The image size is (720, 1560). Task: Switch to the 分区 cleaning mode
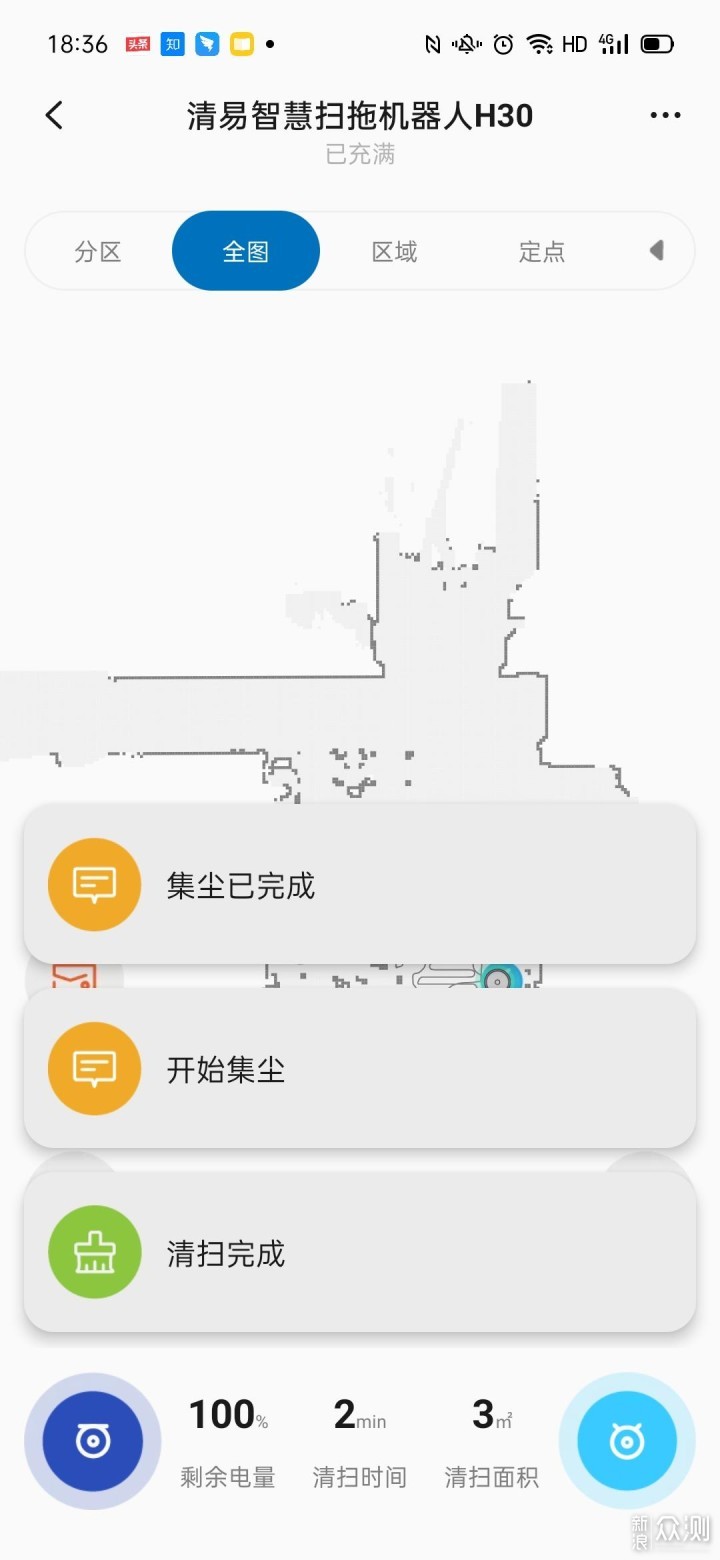pos(98,251)
